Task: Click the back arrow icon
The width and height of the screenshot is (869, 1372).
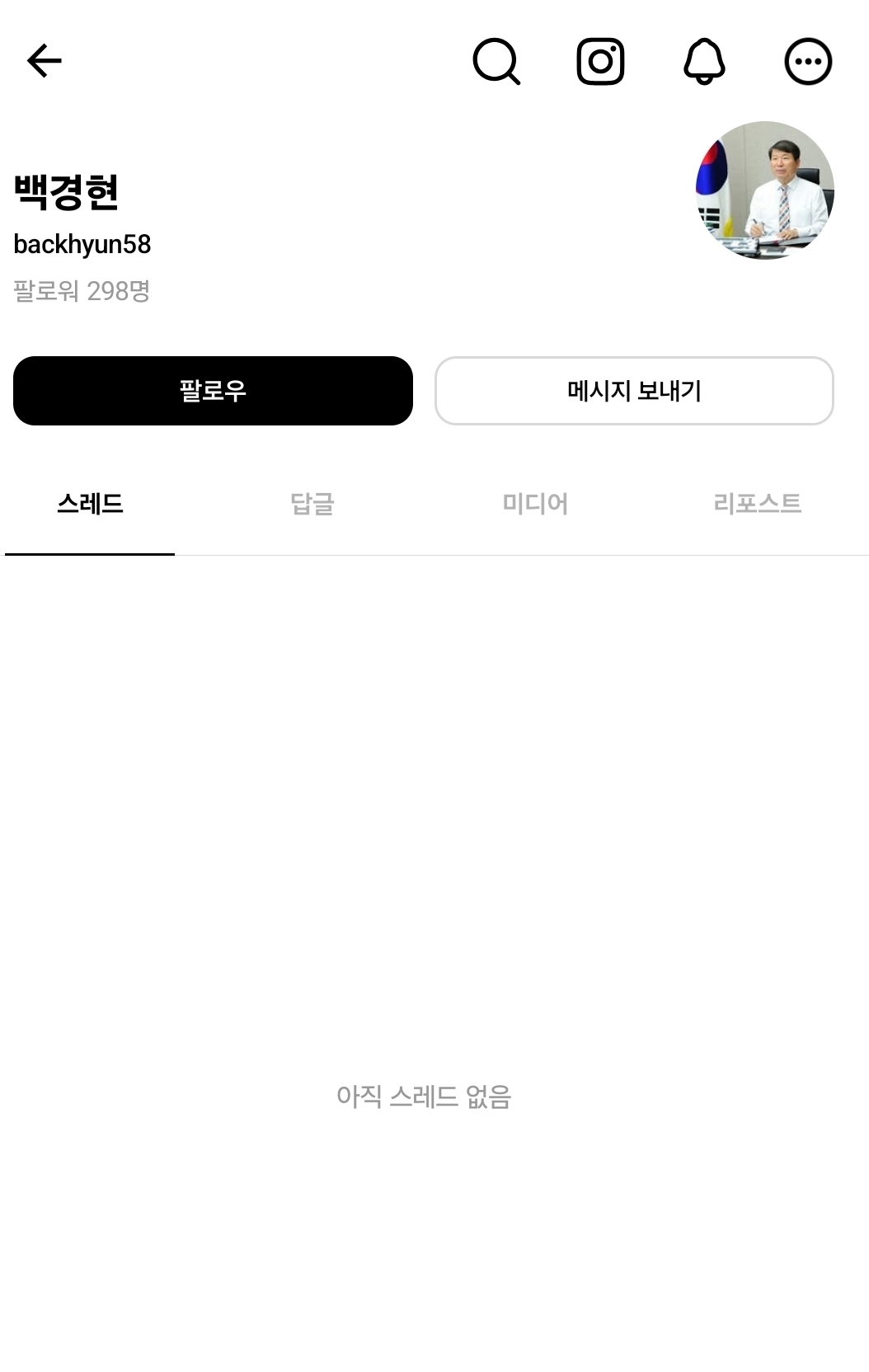Action: [x=43, y=59]
